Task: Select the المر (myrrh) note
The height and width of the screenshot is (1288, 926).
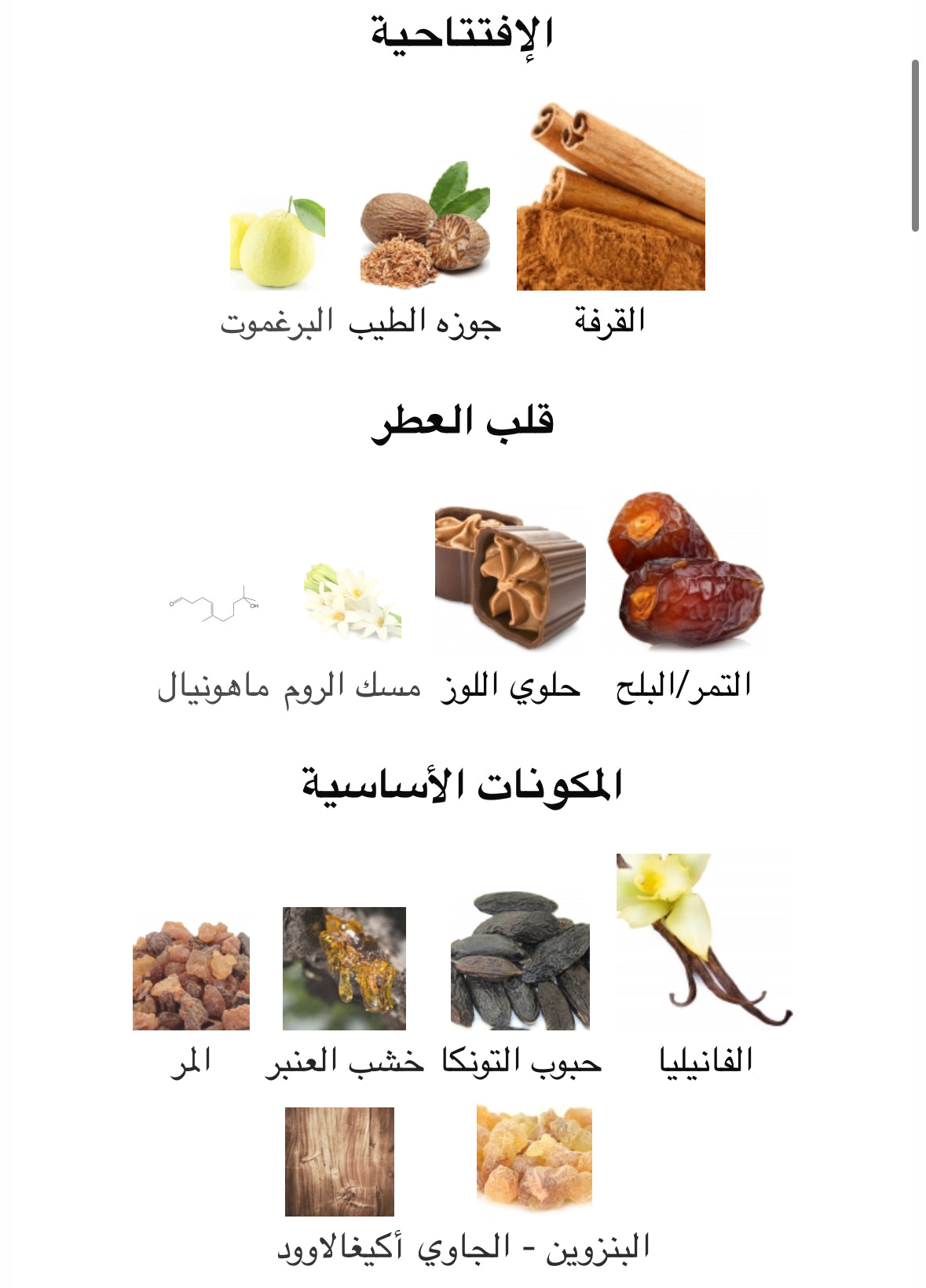Action: pos(191,975)
